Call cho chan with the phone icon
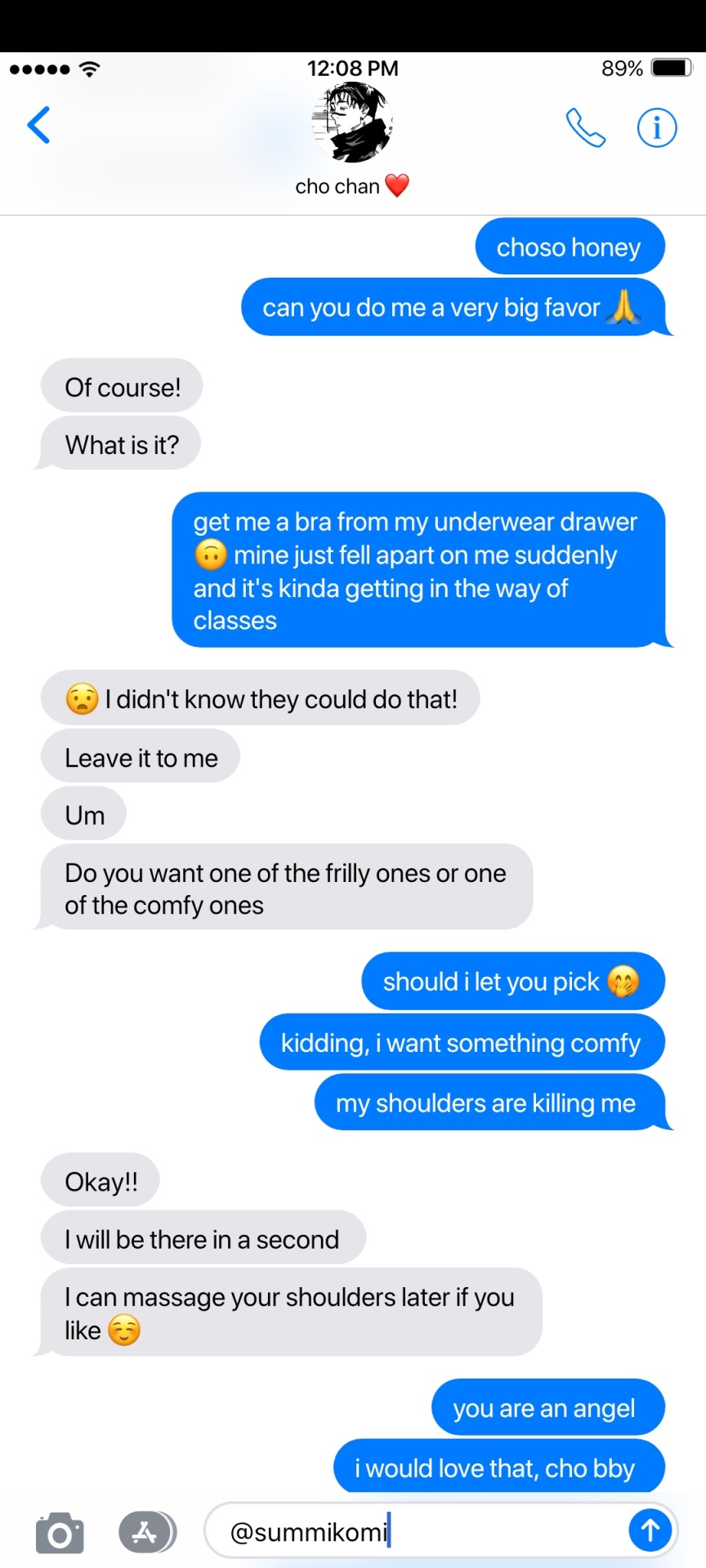The height and width of the screenshot is (1568, 706). click(585, 128)
